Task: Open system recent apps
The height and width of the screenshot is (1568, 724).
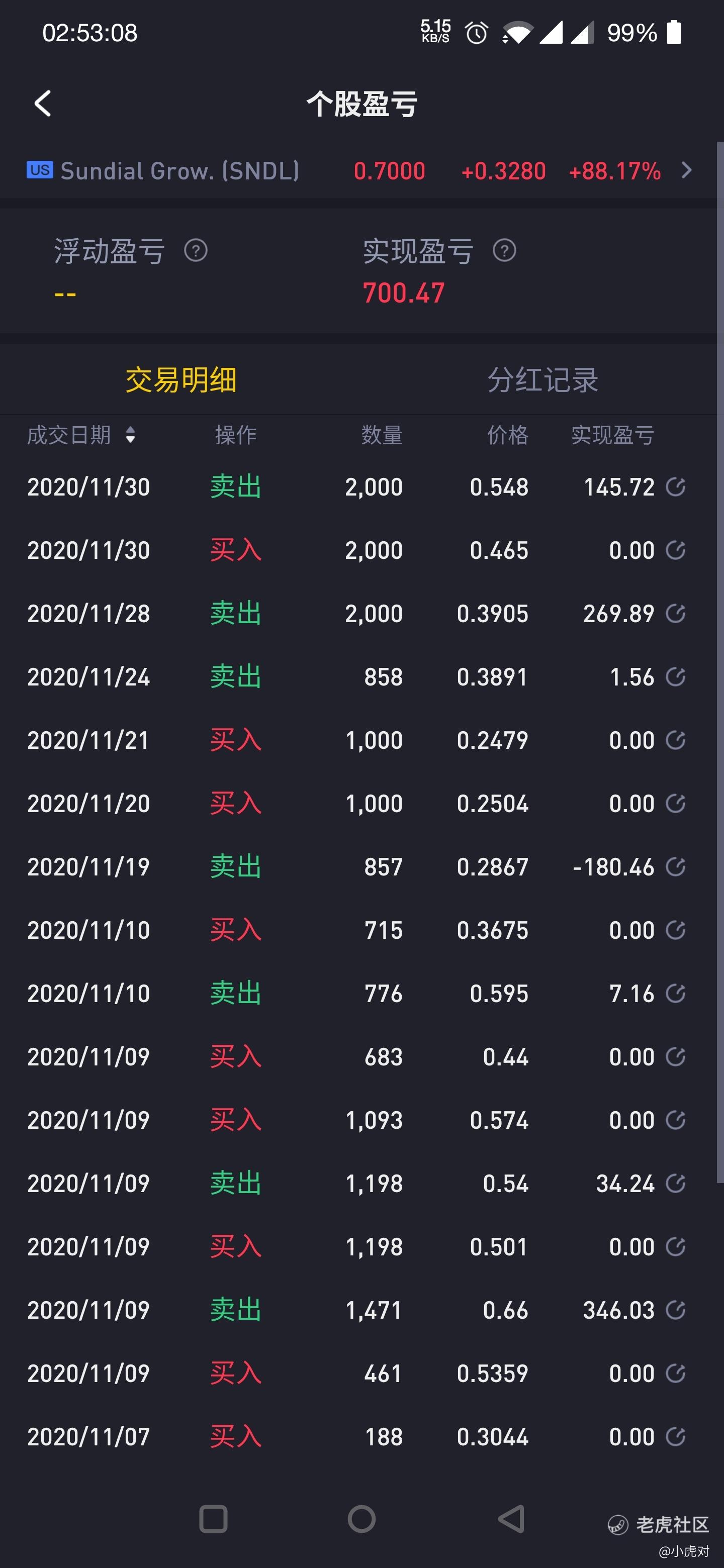Action: tap(214, 1519)
